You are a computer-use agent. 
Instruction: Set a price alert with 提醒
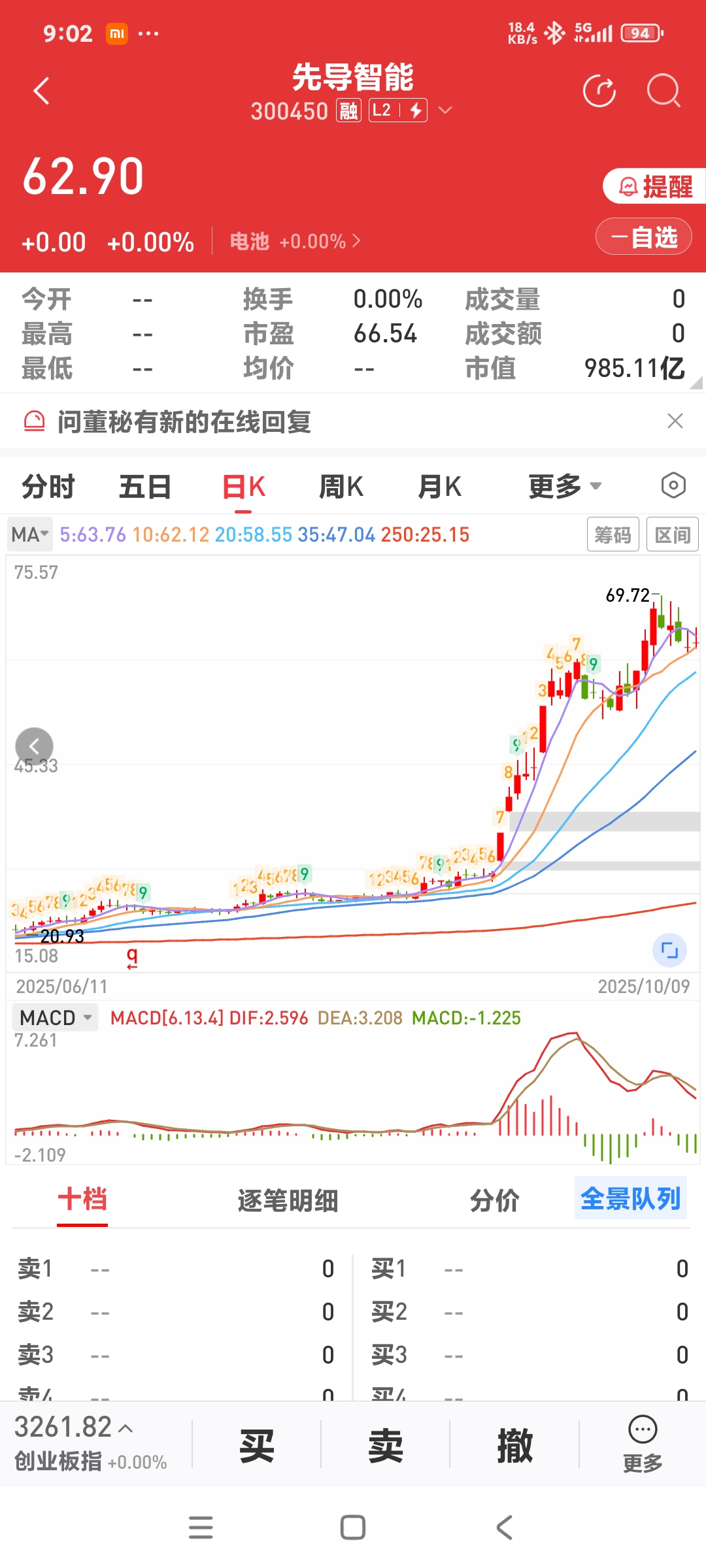click(x=655, y=187)
